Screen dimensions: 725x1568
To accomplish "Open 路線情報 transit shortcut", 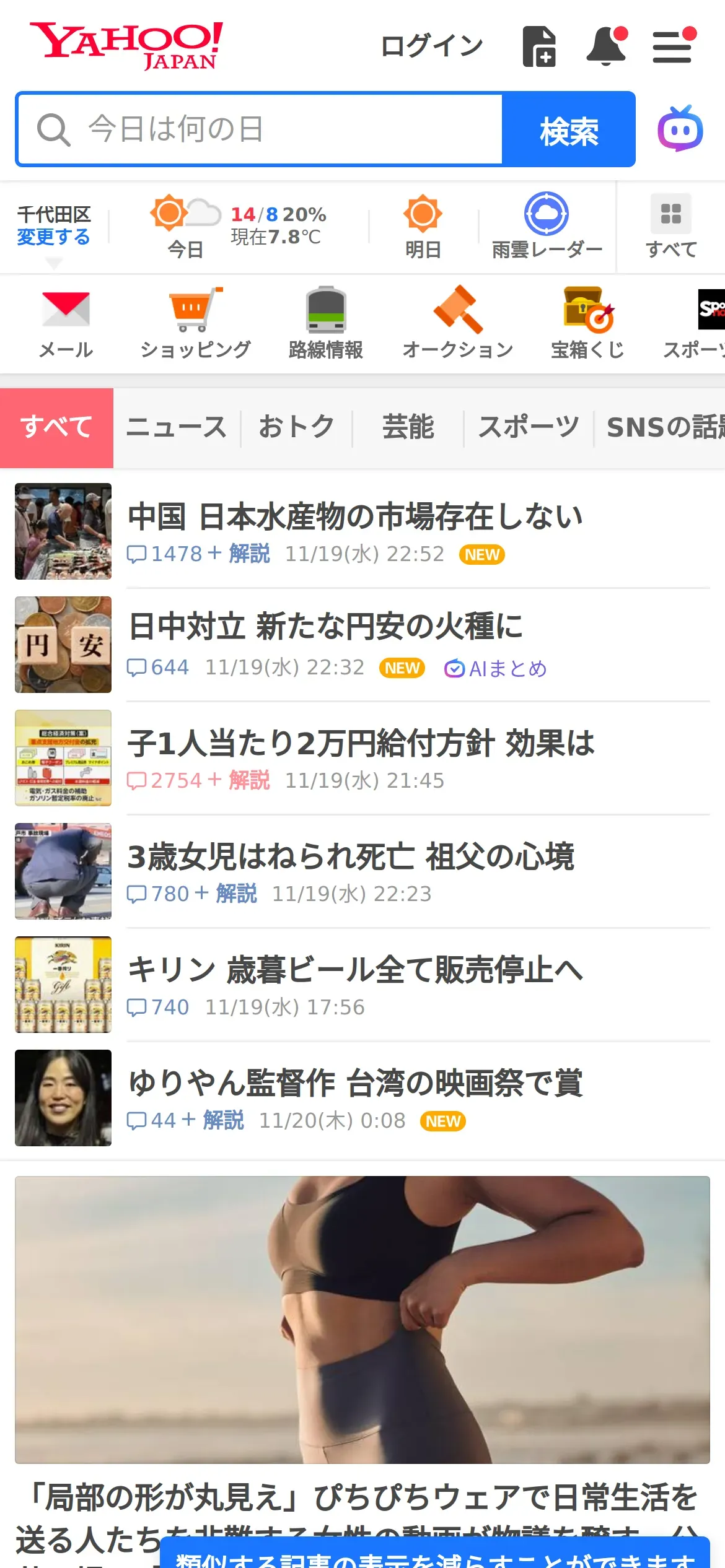I will click(326, 323).
